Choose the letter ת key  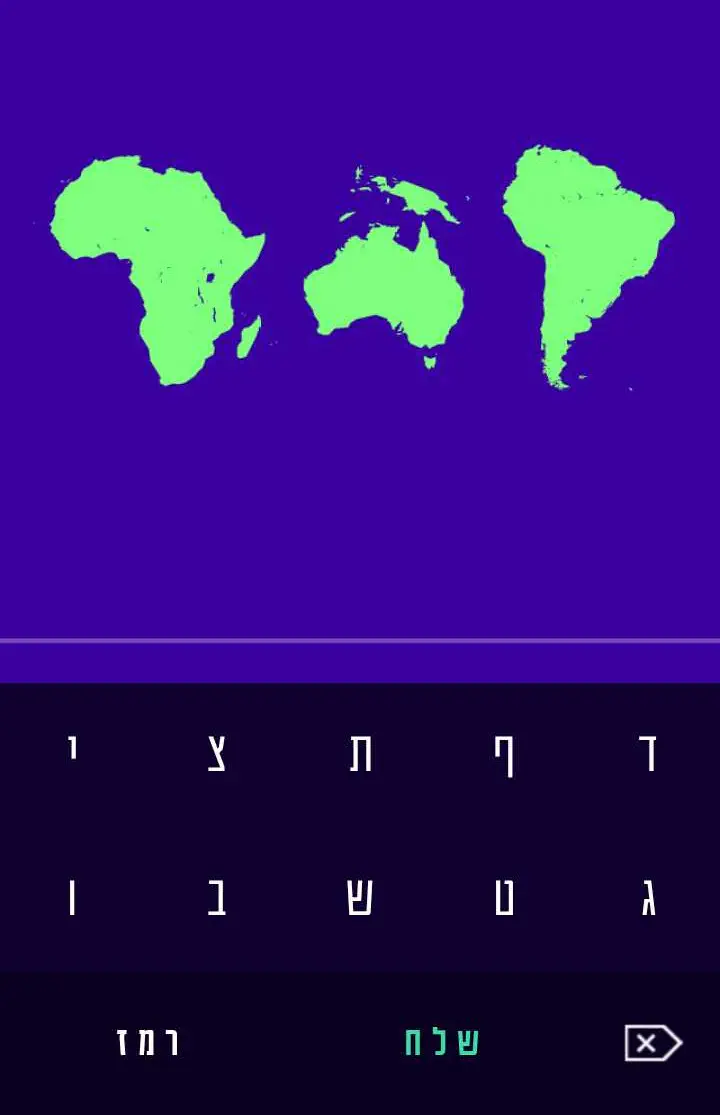(x=360, y=754)
